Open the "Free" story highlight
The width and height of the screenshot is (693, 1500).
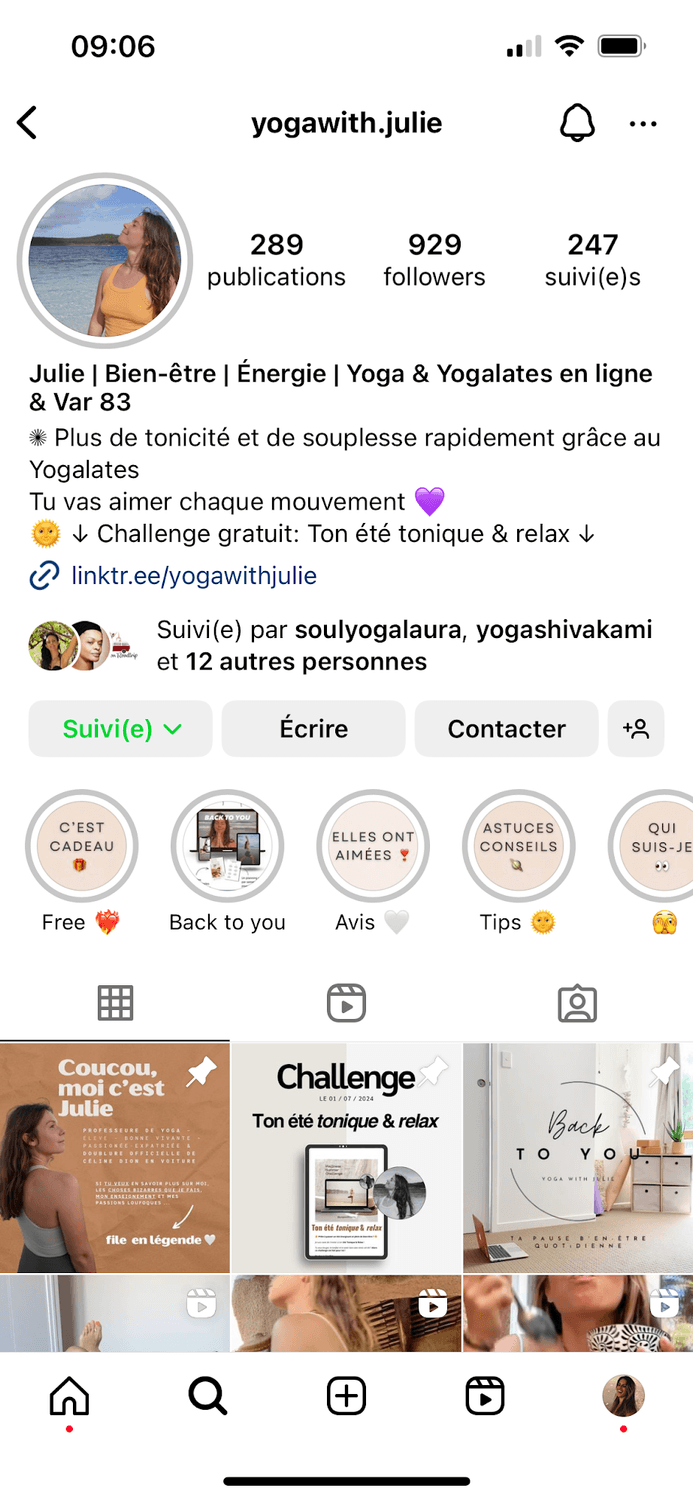tap(81, 847)
